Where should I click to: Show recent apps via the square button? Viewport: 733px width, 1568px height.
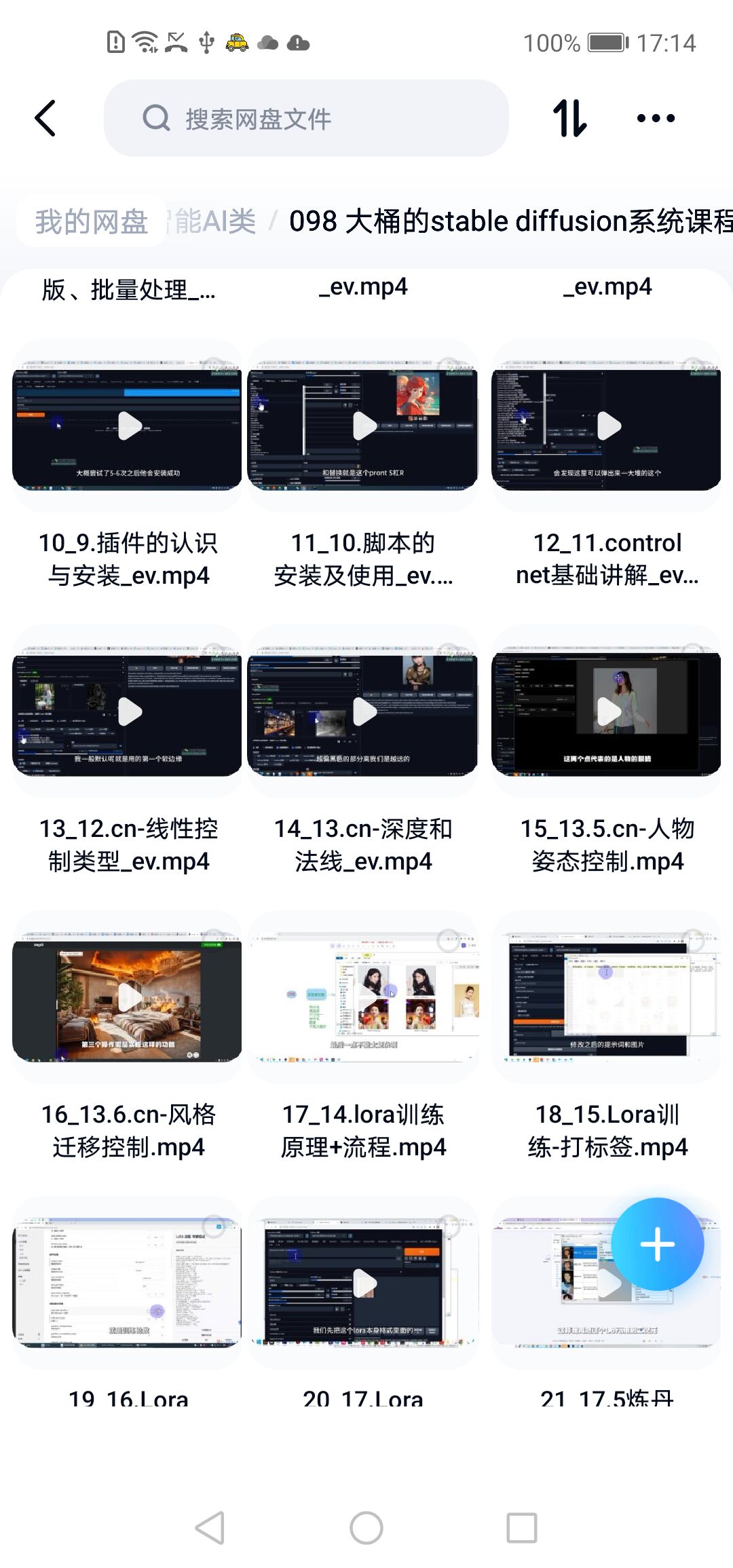(522, 1528)
